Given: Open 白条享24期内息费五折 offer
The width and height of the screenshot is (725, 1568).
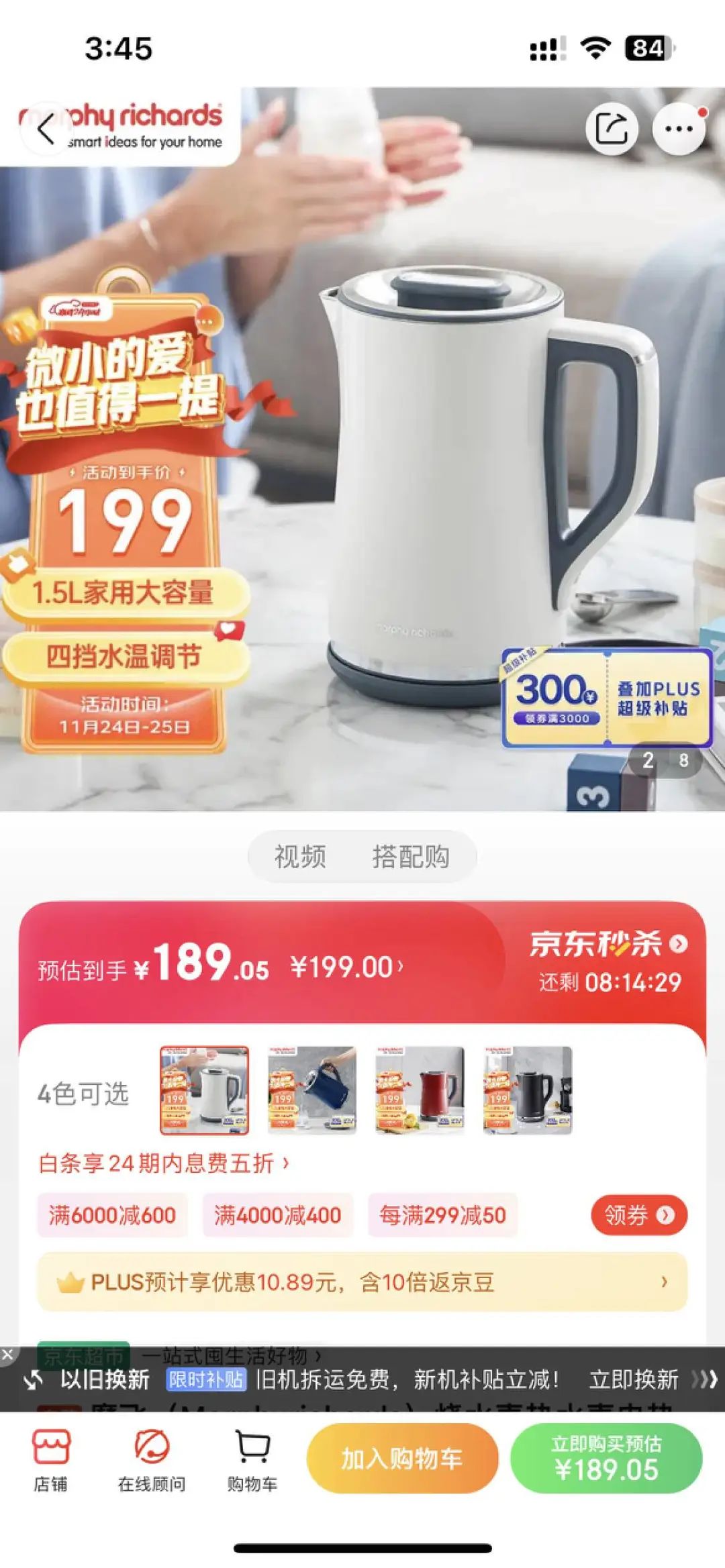Looking at the screenshot, I should pos(163,1163).
